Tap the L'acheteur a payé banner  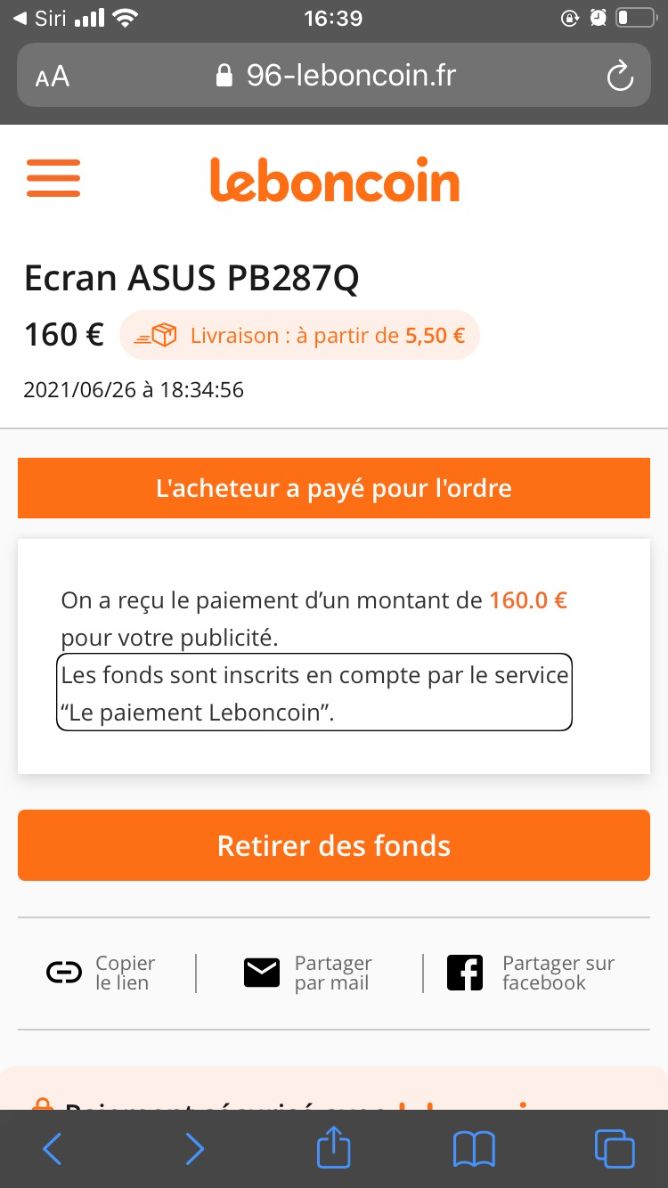point(334,488)
